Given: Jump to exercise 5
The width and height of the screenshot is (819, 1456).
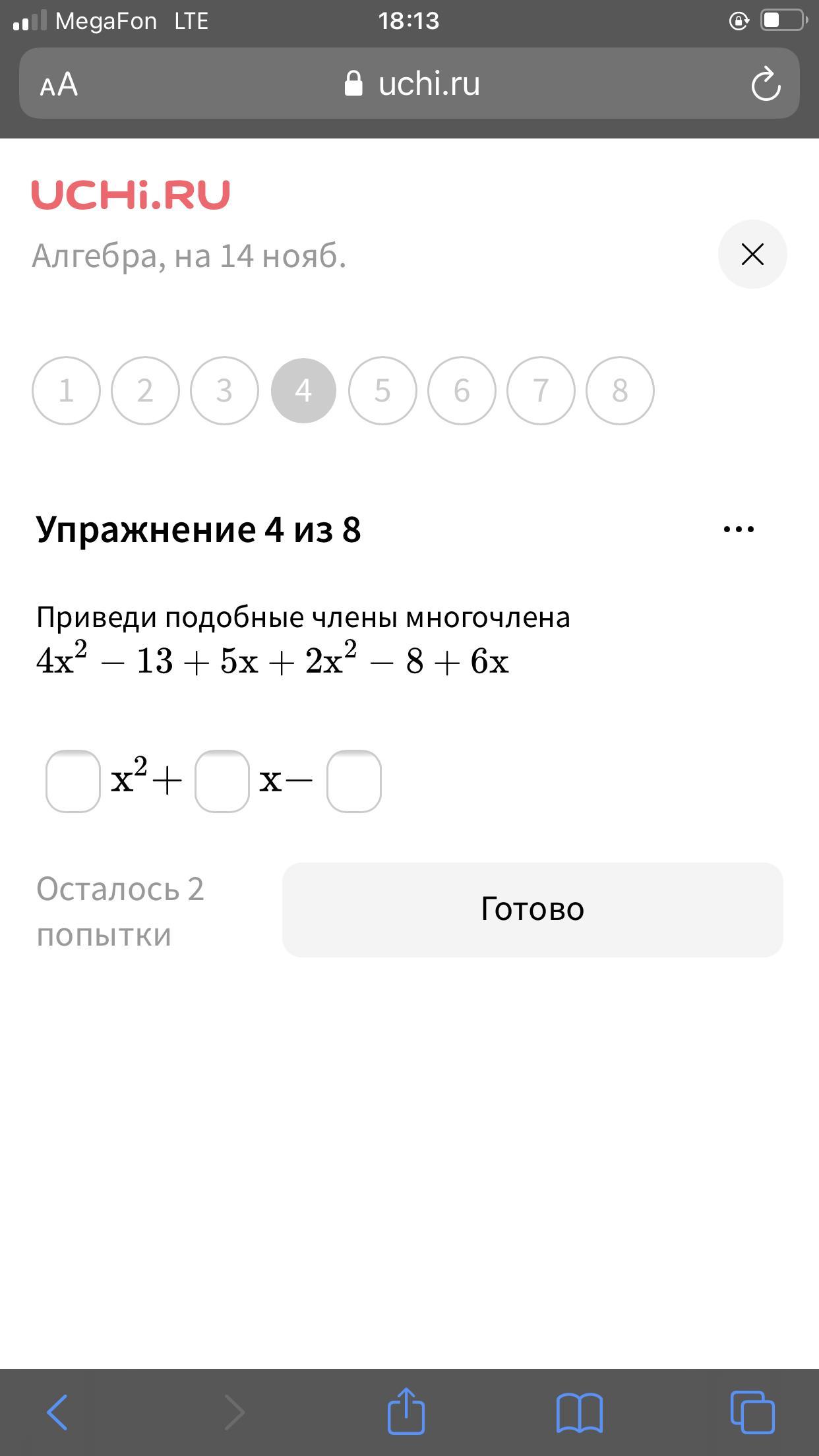Looking at the screenshot, I should (x=382, y=390).
